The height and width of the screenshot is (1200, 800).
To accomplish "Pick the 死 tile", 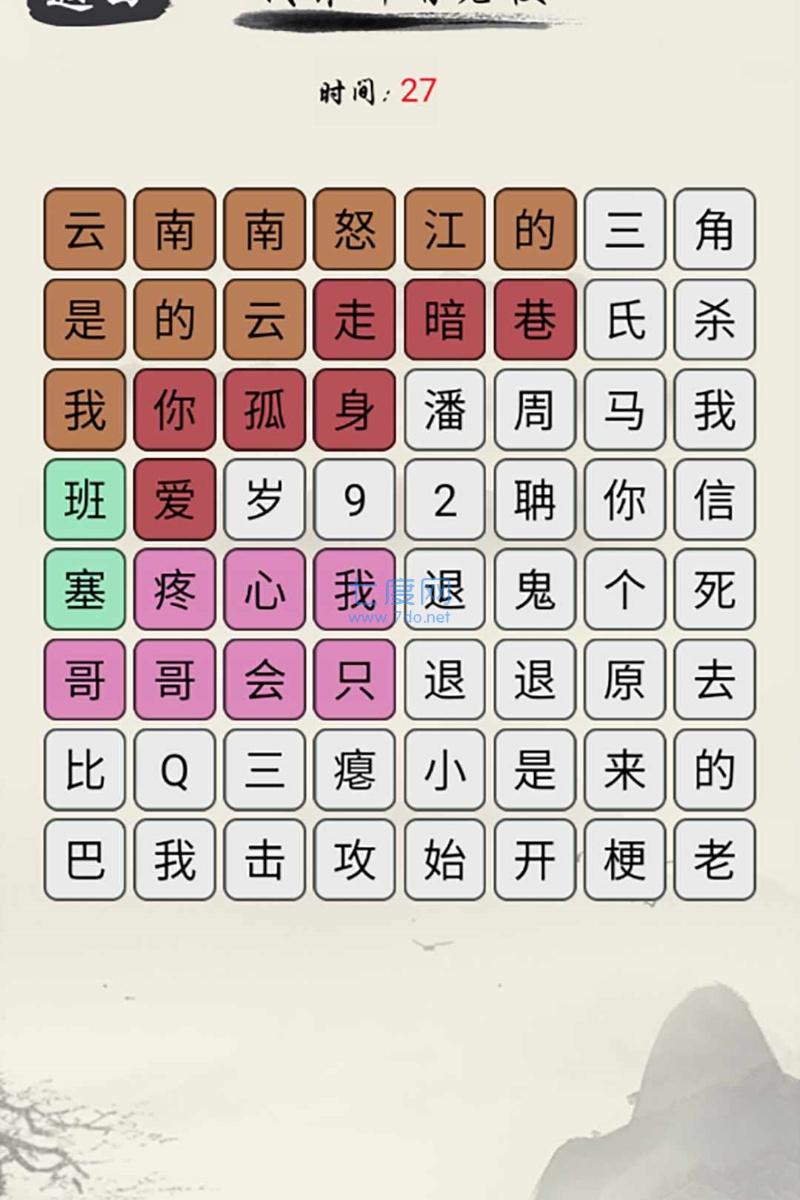I will click(x=715, y=590).
